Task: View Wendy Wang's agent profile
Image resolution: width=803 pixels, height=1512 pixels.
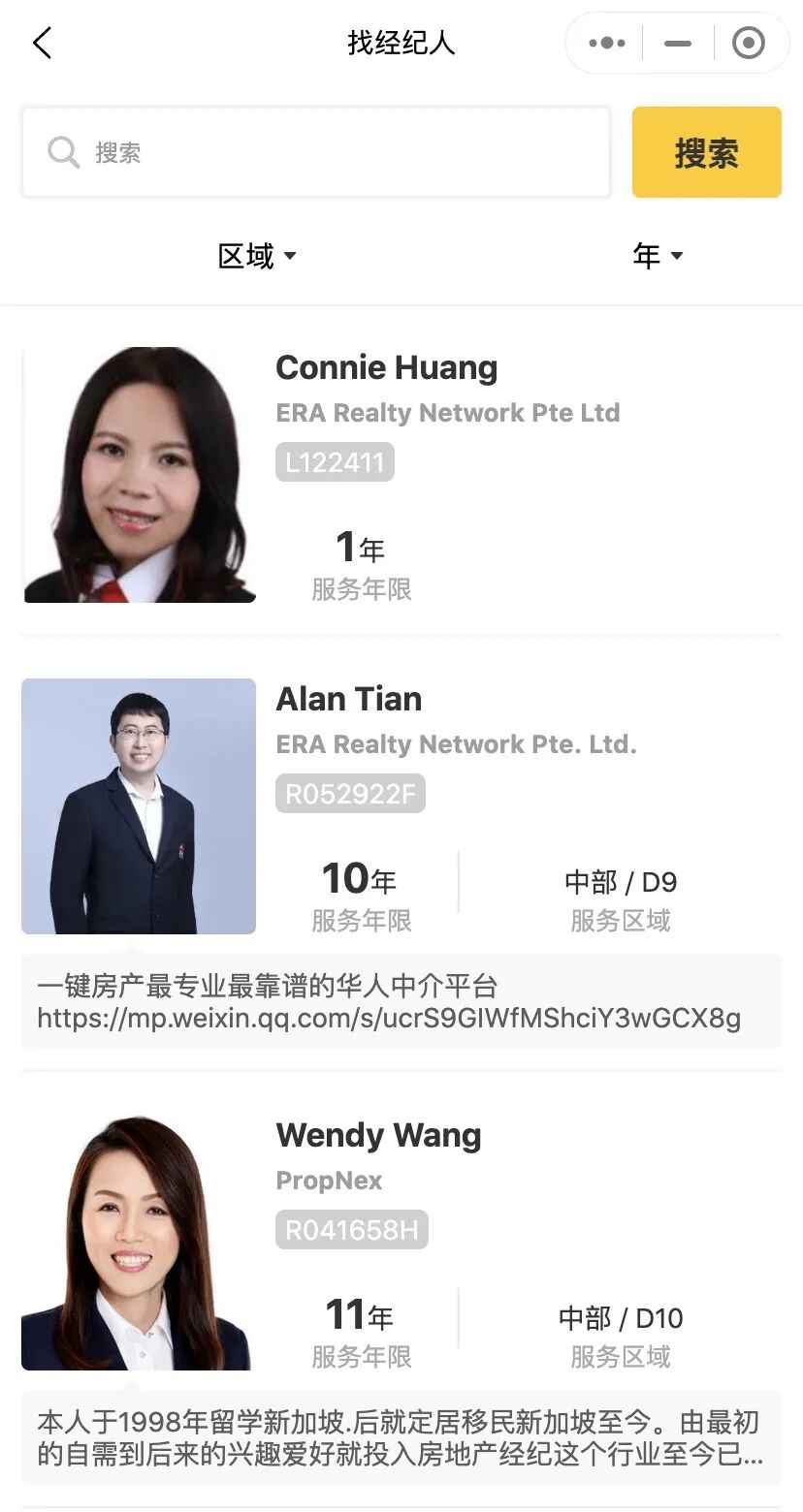Action: pyautogui.click(x=378, y=1136)
